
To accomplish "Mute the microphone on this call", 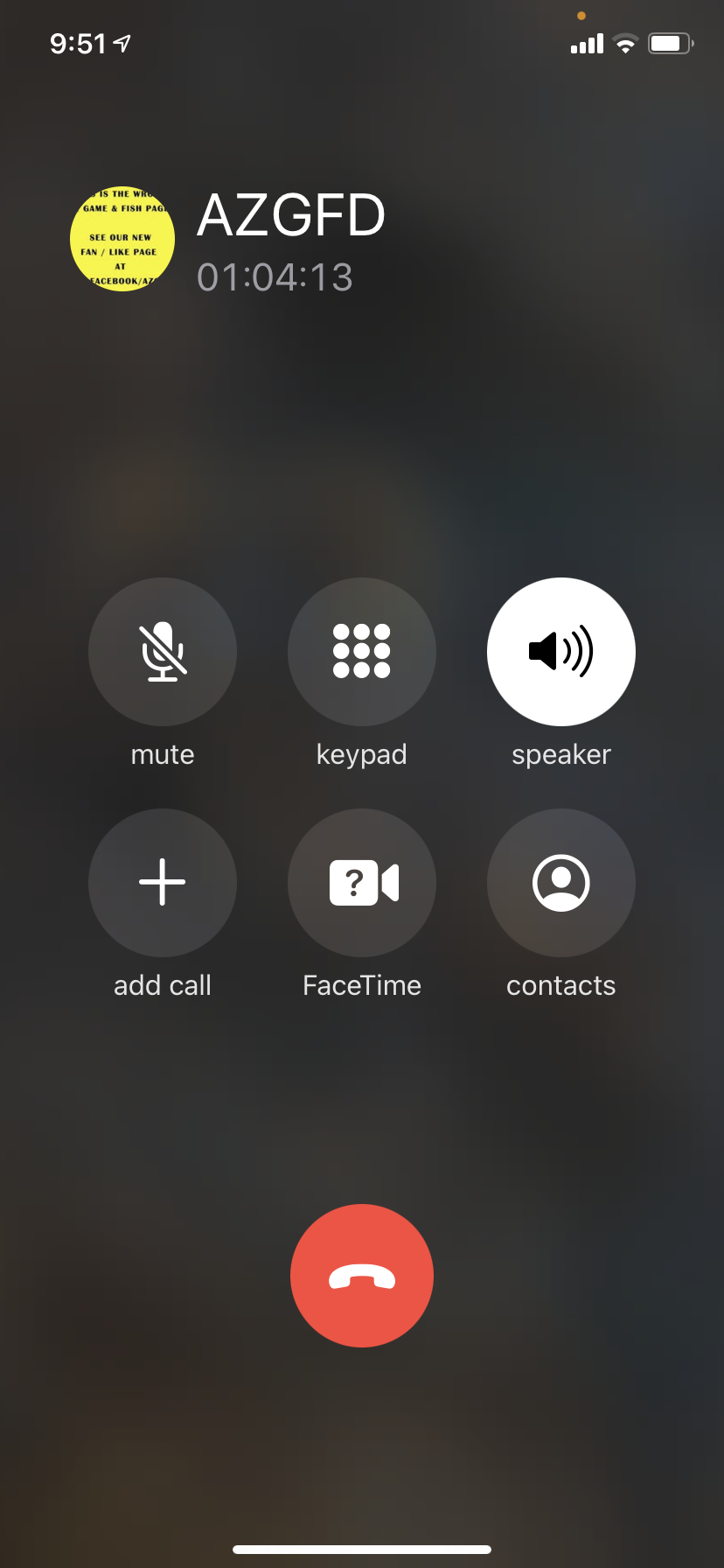I will (163, 651).
